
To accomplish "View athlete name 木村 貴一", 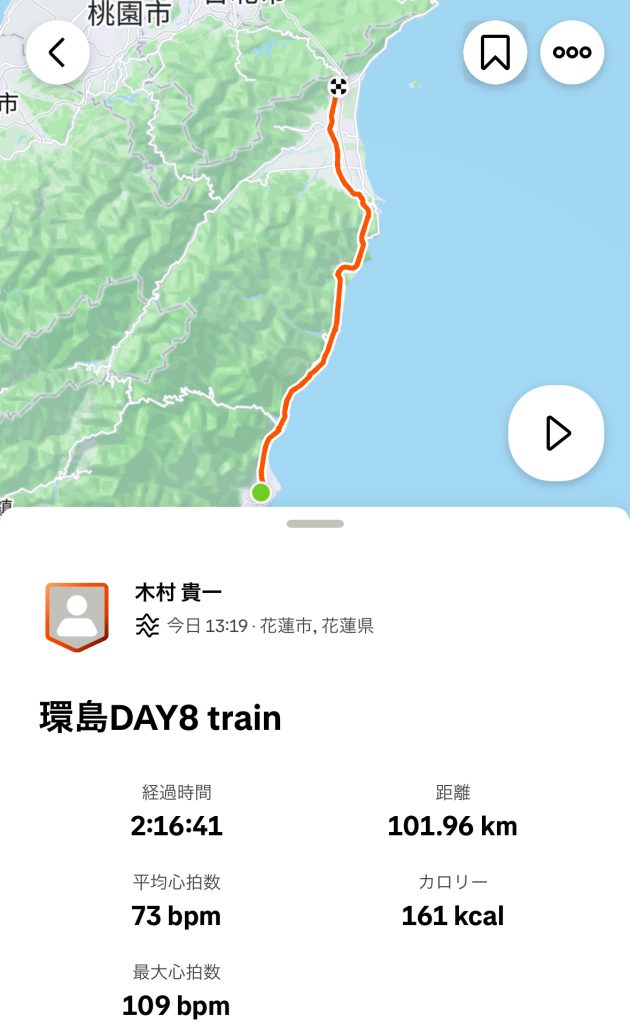I will [x=179, y=593].
